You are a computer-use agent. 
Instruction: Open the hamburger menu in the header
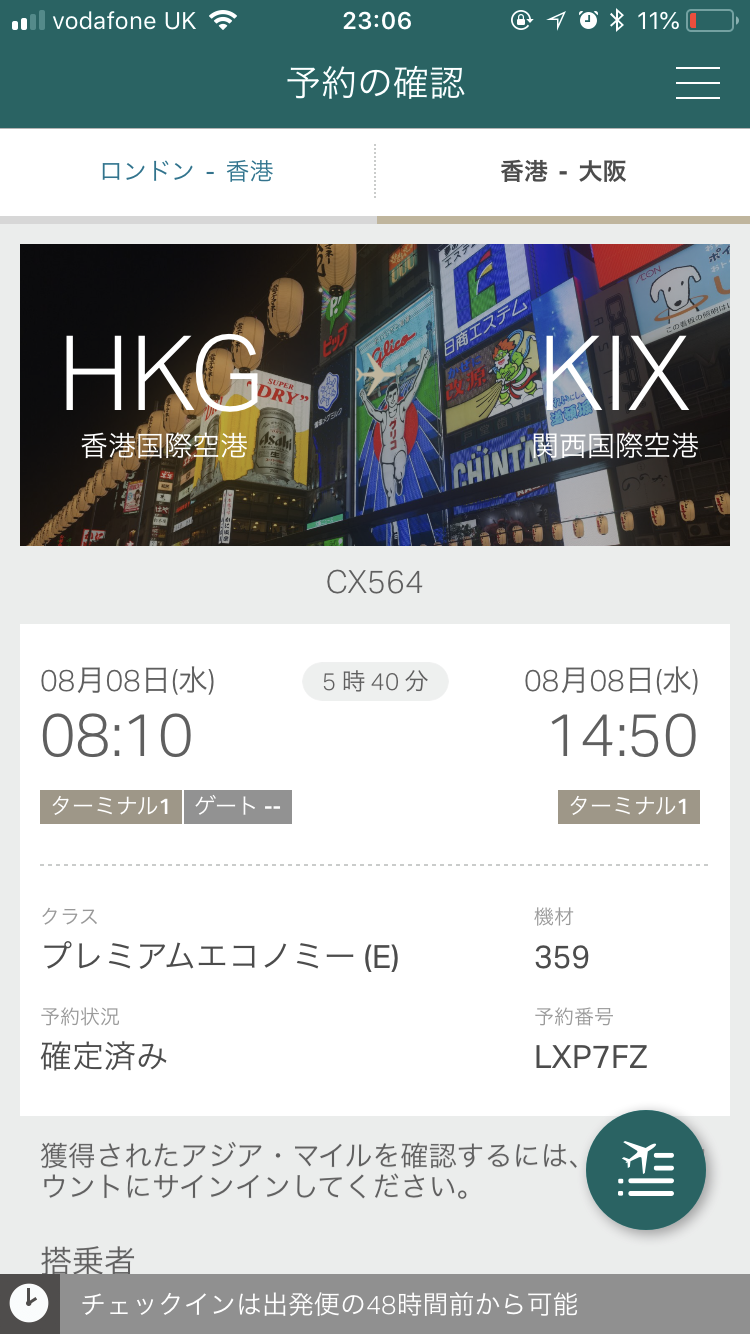[697, 83]
